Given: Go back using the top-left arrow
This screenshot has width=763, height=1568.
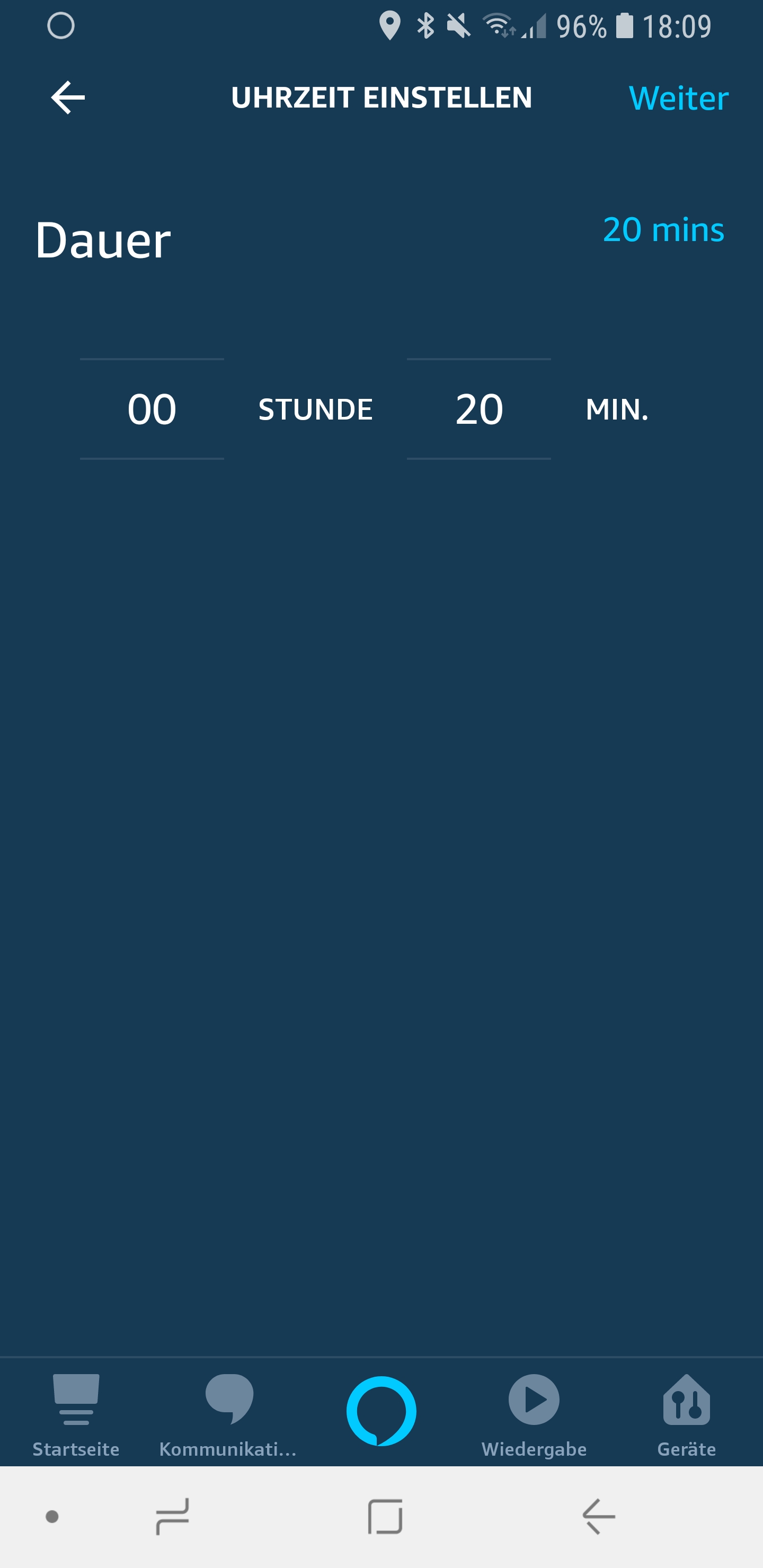Looking at the screenshot, I should tap(68, 97).
